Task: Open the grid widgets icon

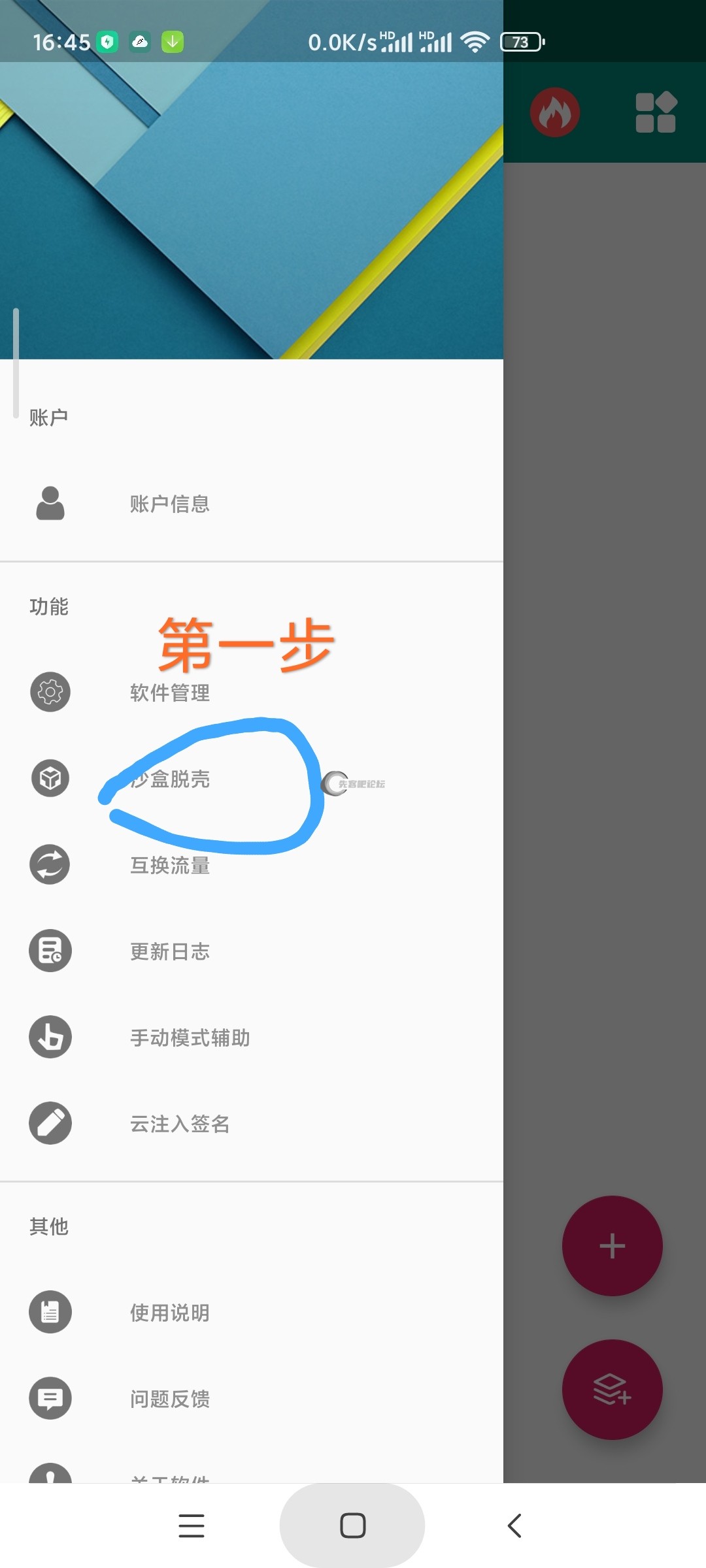Action: click(656, 112)
